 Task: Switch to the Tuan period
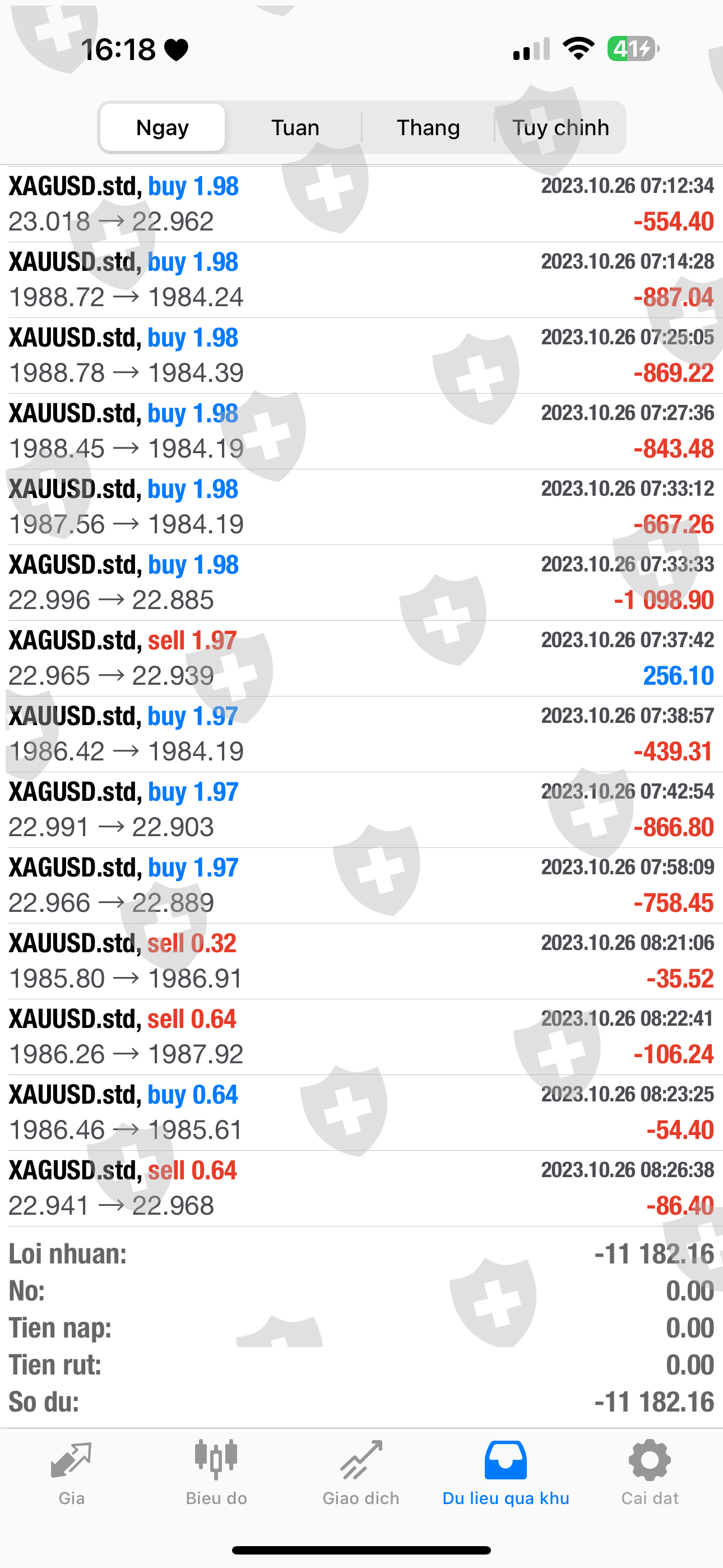295,128
